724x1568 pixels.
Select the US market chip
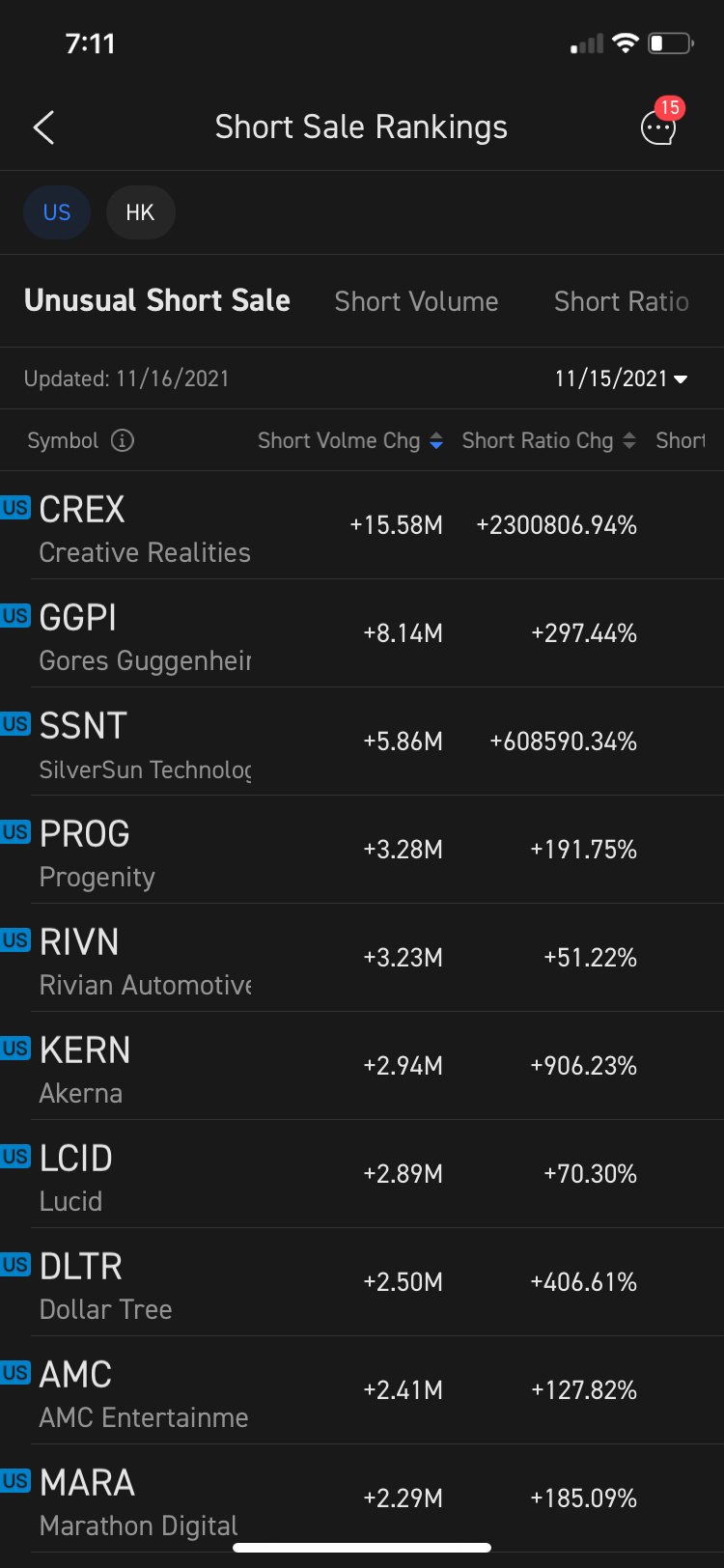57,212
